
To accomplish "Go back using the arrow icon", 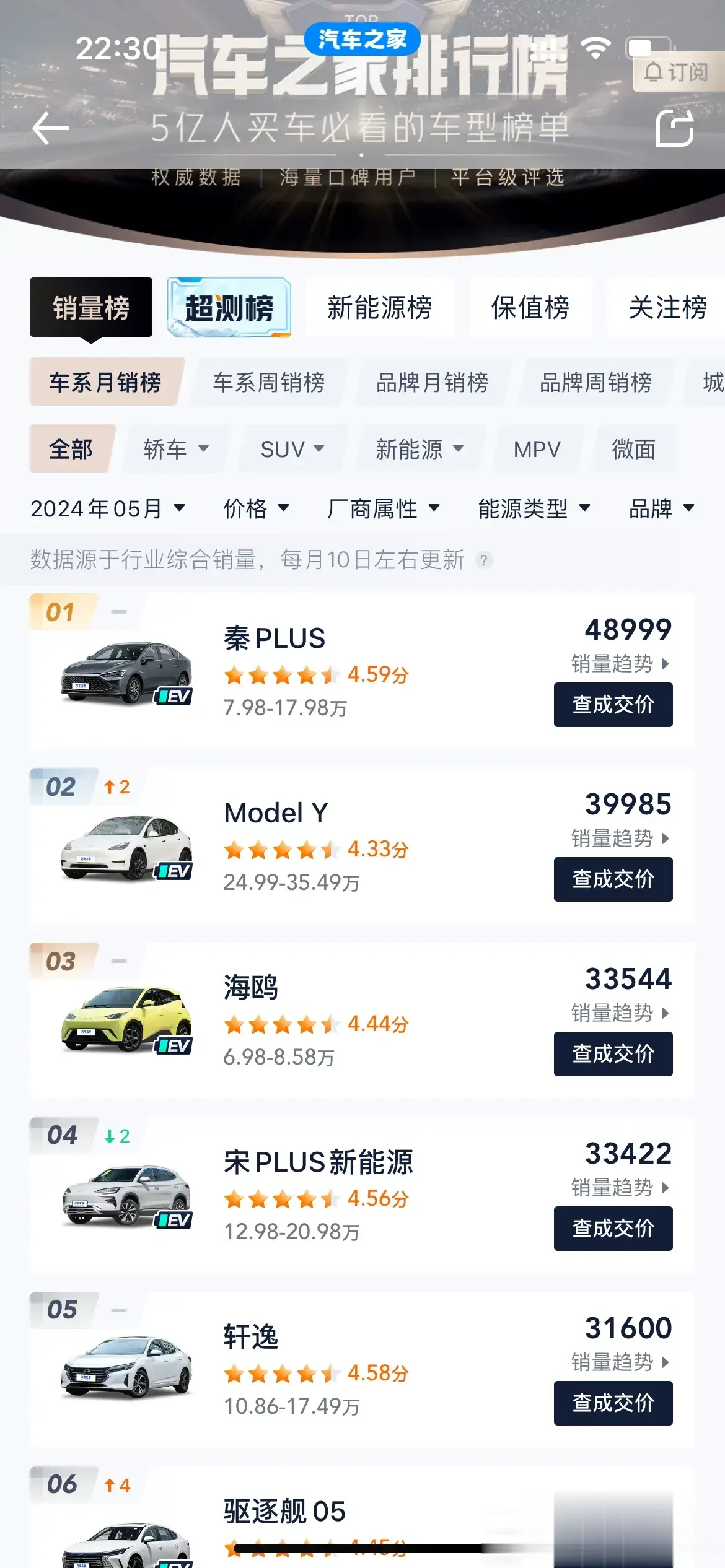I will (x=51, y=129).
